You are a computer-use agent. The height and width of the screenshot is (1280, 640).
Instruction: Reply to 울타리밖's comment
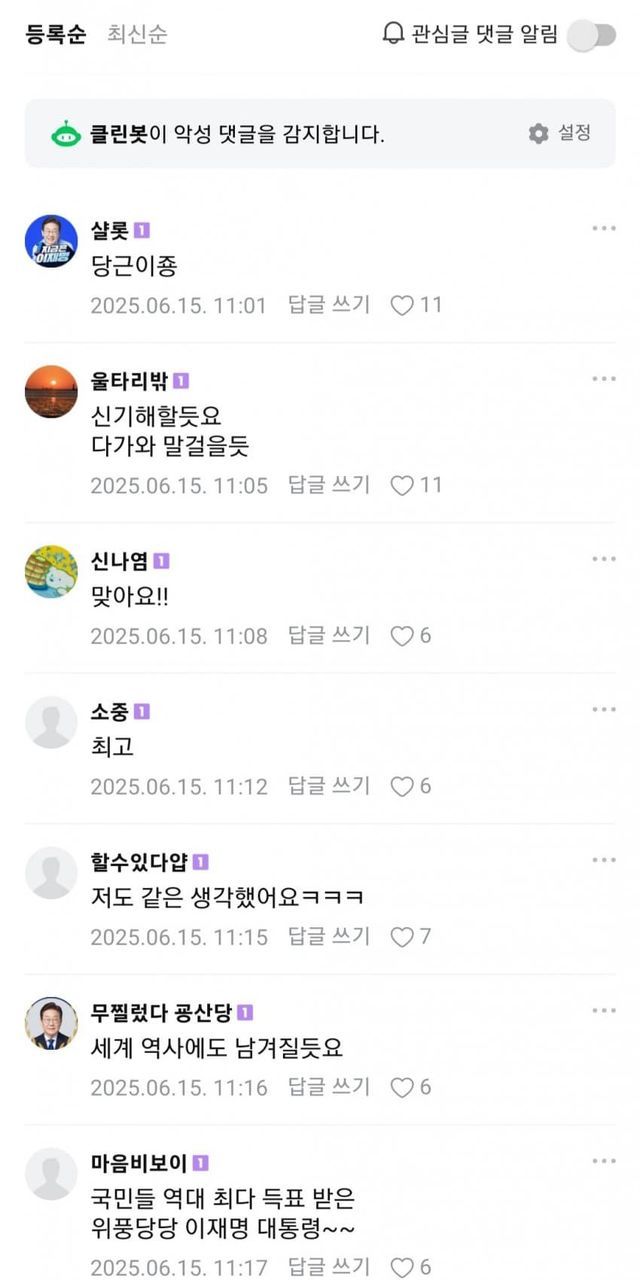329,485
